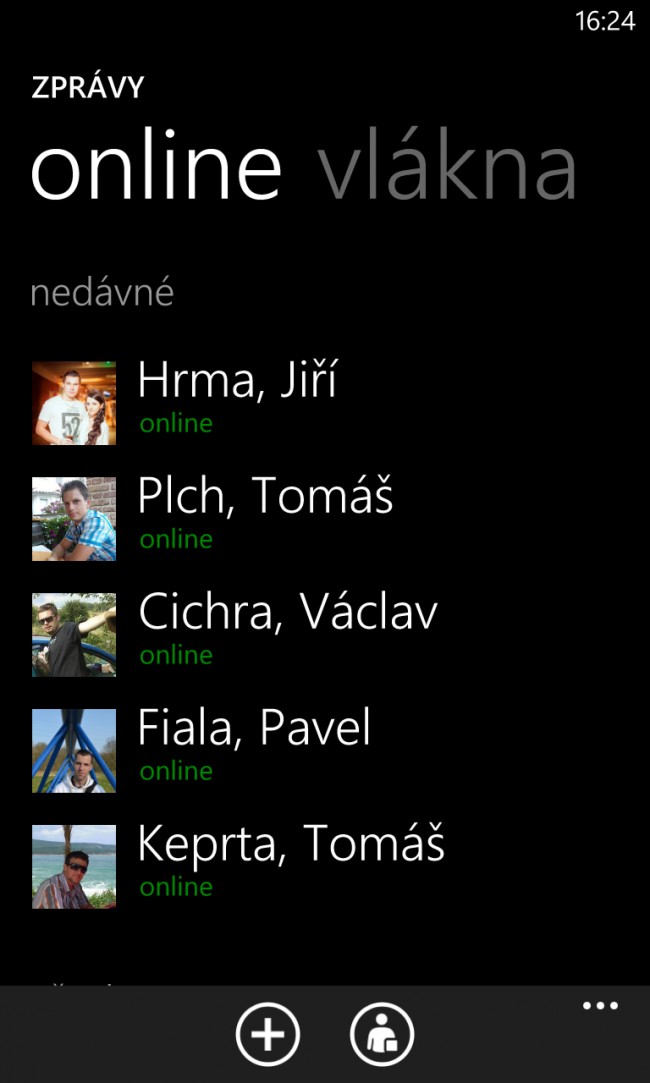Expand the app bar's three-dot menu
Image resolution: width=650 pixels, height=1083 pixels.
click(x=600, y=1006)
